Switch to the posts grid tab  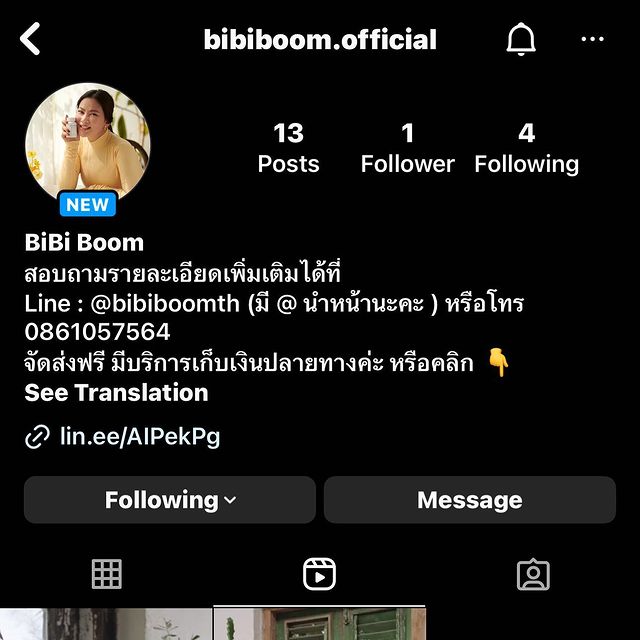[x=106, y=574]
